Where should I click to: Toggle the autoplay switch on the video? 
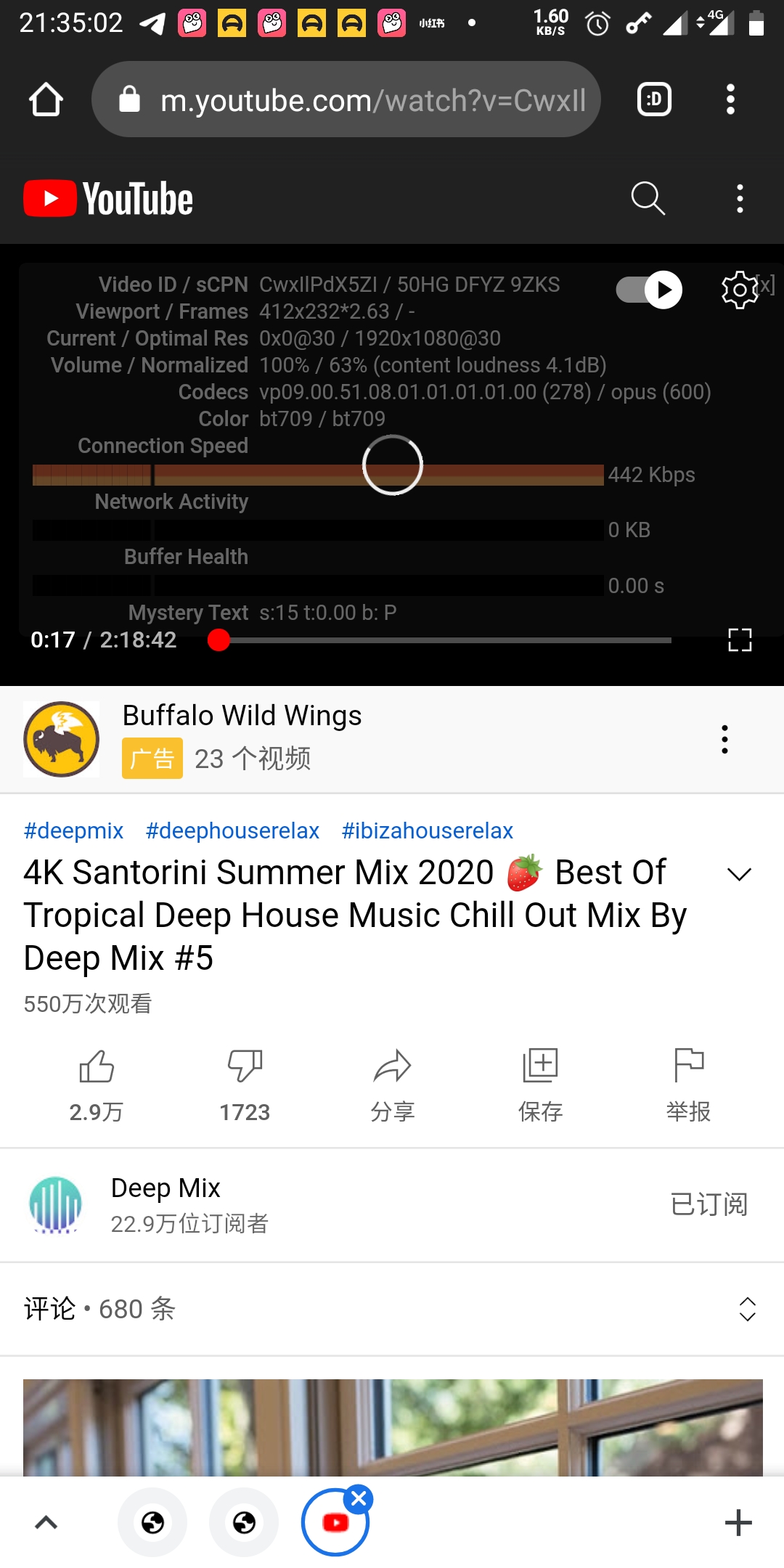pyautogui.click(x=649, y=290)
